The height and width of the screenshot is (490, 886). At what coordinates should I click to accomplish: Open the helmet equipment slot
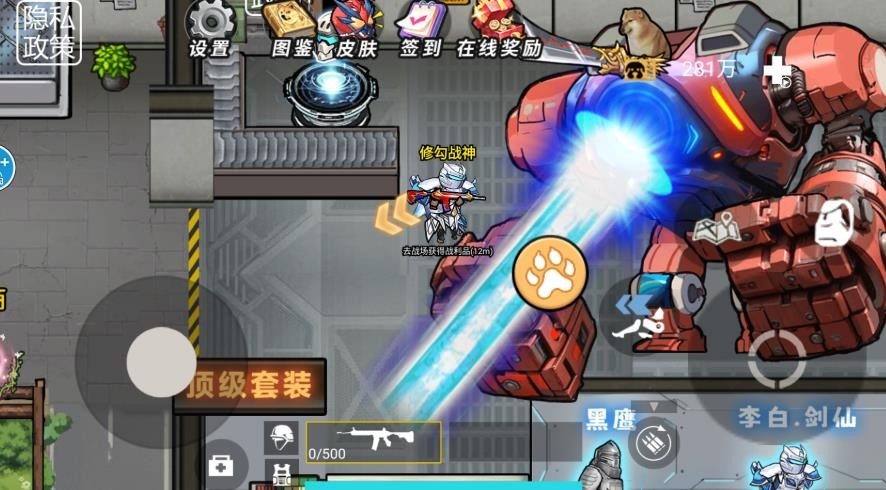tap(281, 438)
